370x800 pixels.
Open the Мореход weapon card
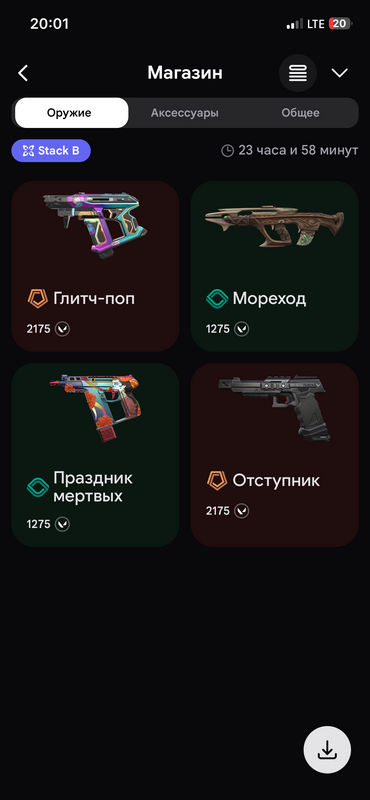click(x=275, y=266)
